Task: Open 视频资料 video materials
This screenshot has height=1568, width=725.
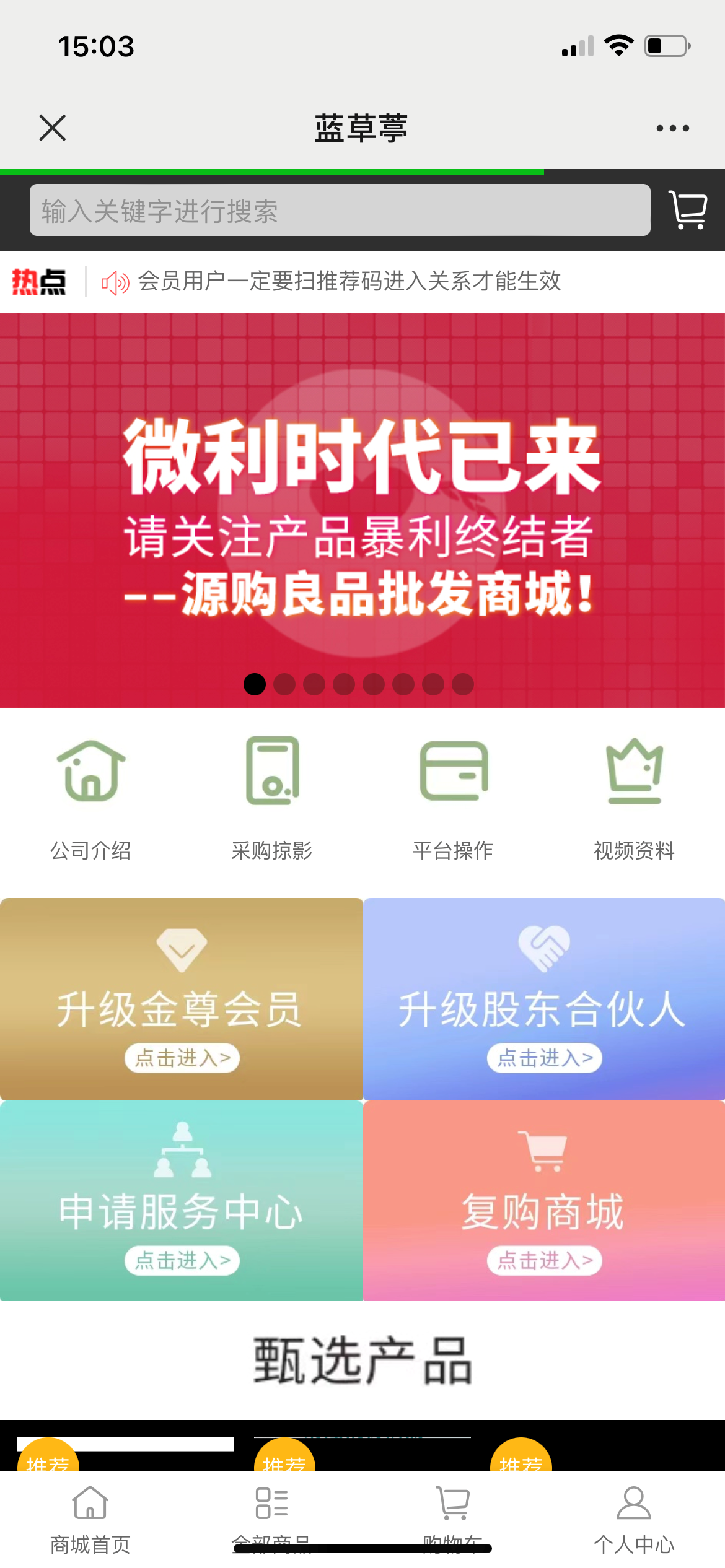Action: 634,798
